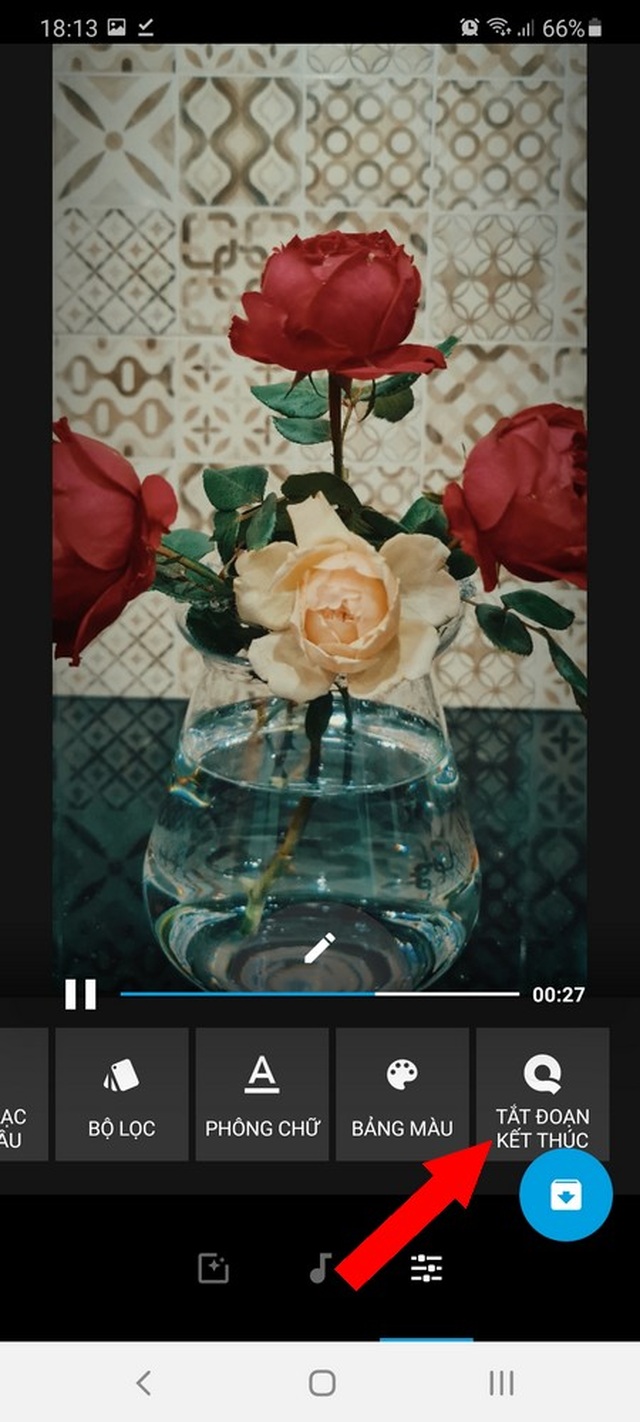
Task: Seek on the video progress bar
Action: click(320, 994)
